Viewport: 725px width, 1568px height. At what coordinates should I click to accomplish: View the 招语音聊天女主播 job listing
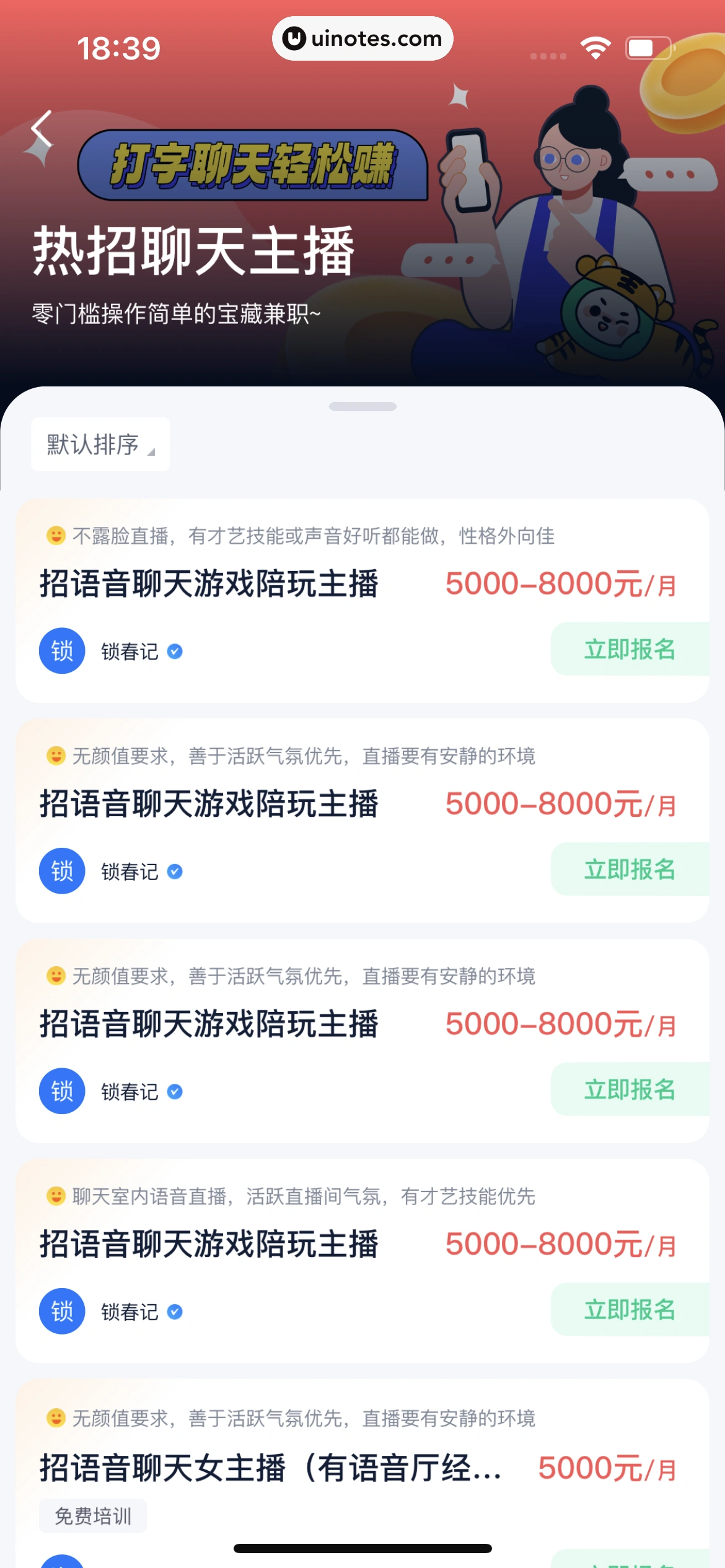271,1468
